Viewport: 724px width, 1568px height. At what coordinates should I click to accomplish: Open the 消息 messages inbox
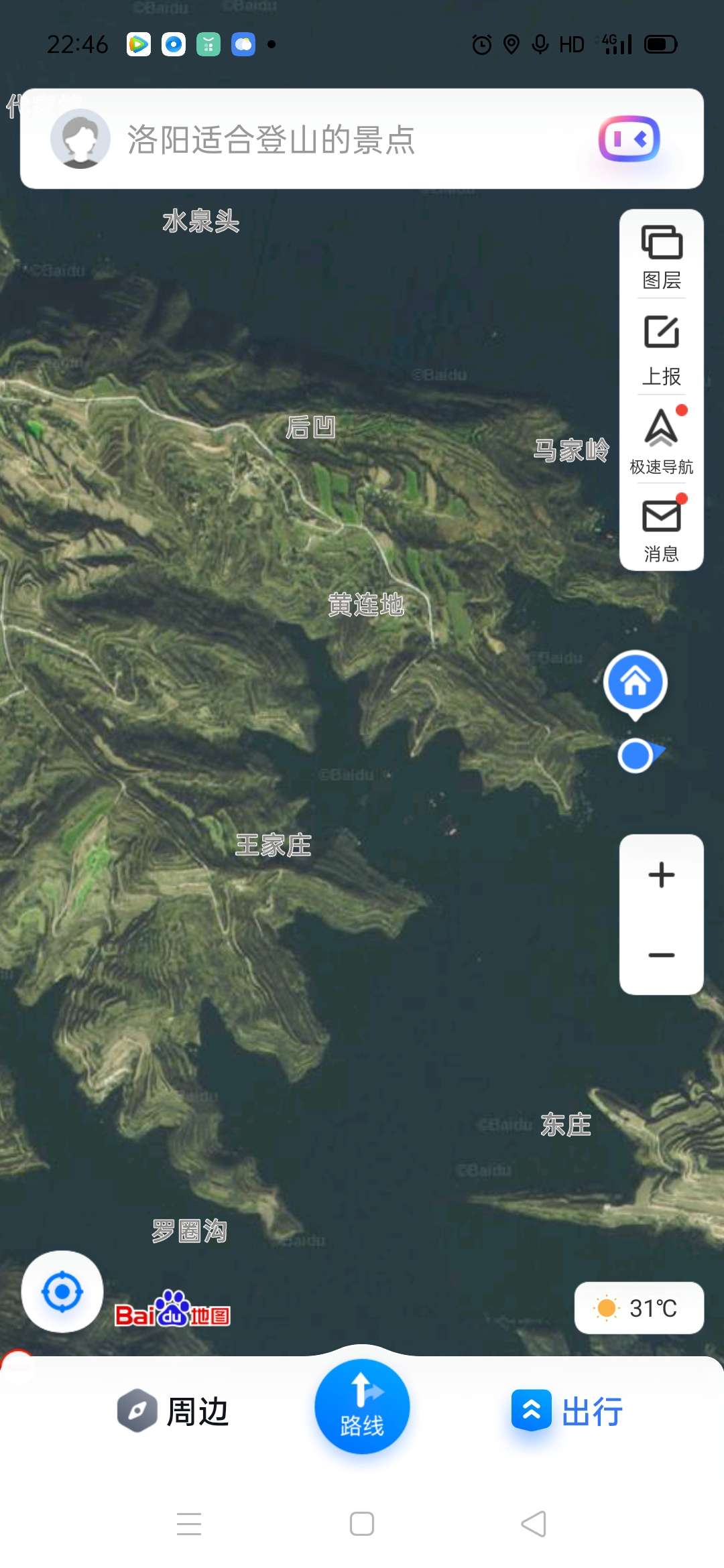[662, 529]
